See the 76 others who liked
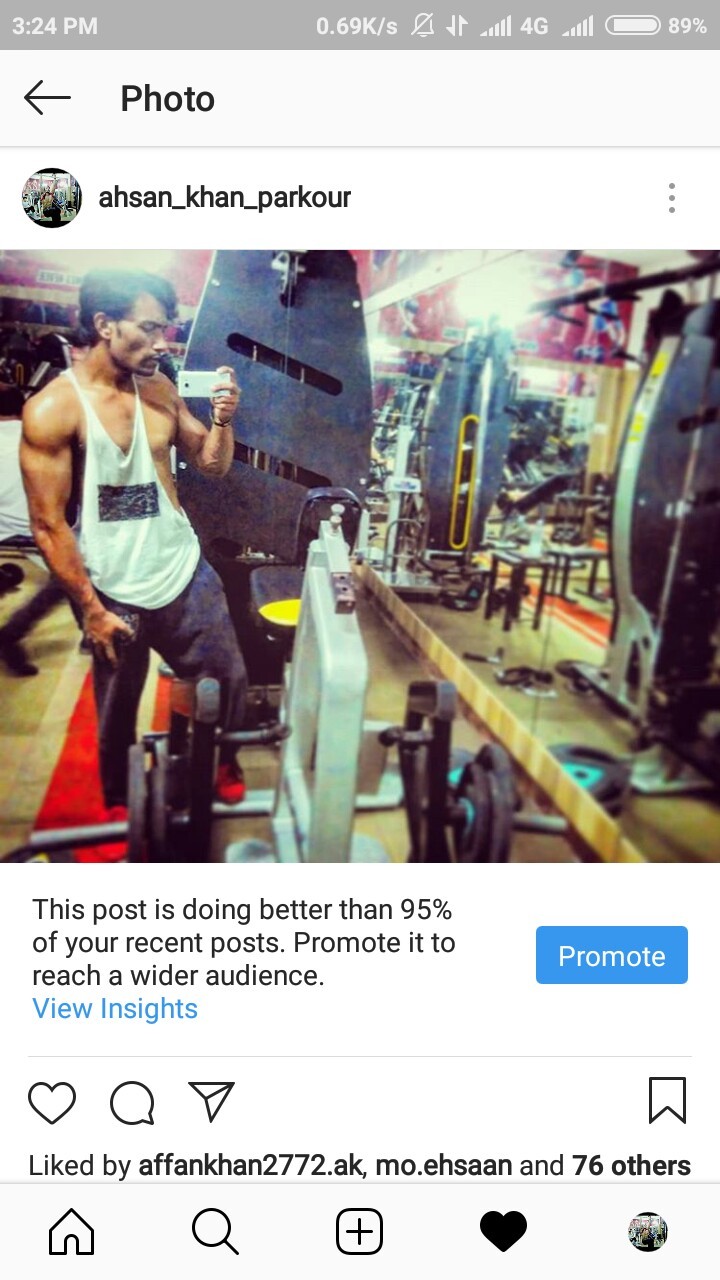Screen dimensions: 720x1280 630,1165
